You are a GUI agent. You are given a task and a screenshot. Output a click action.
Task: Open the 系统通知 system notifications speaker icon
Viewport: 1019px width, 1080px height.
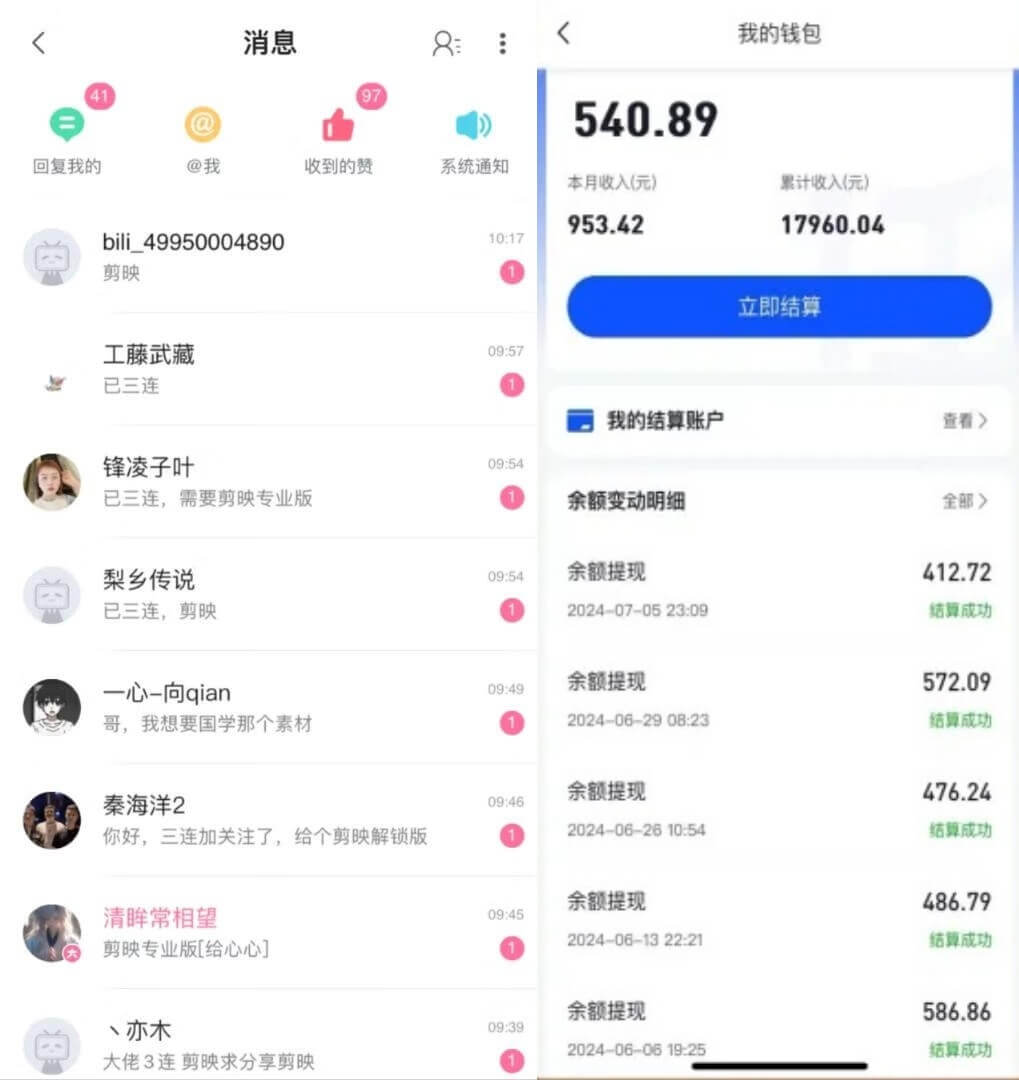click(473, 123)
